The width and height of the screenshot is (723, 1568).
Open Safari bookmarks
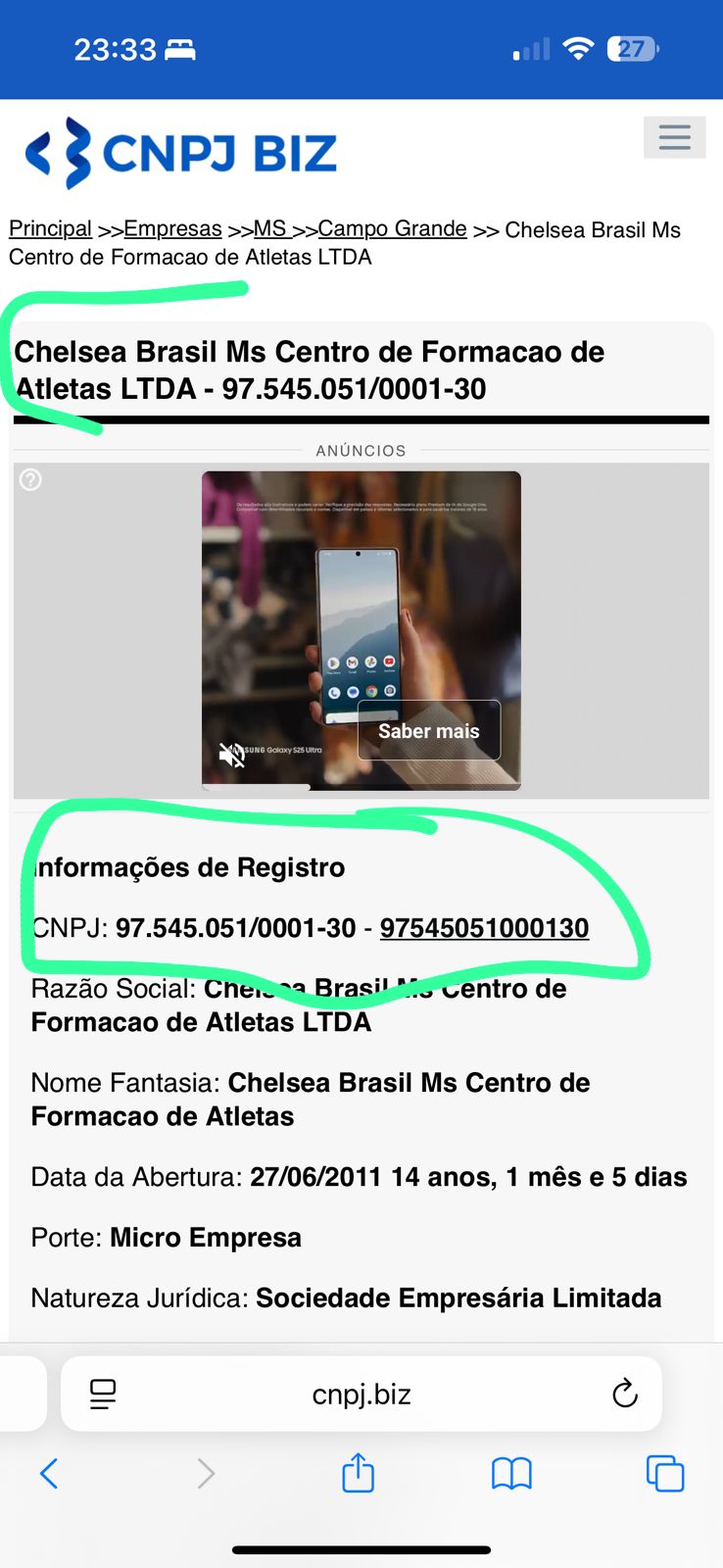tap(511, 1473)
